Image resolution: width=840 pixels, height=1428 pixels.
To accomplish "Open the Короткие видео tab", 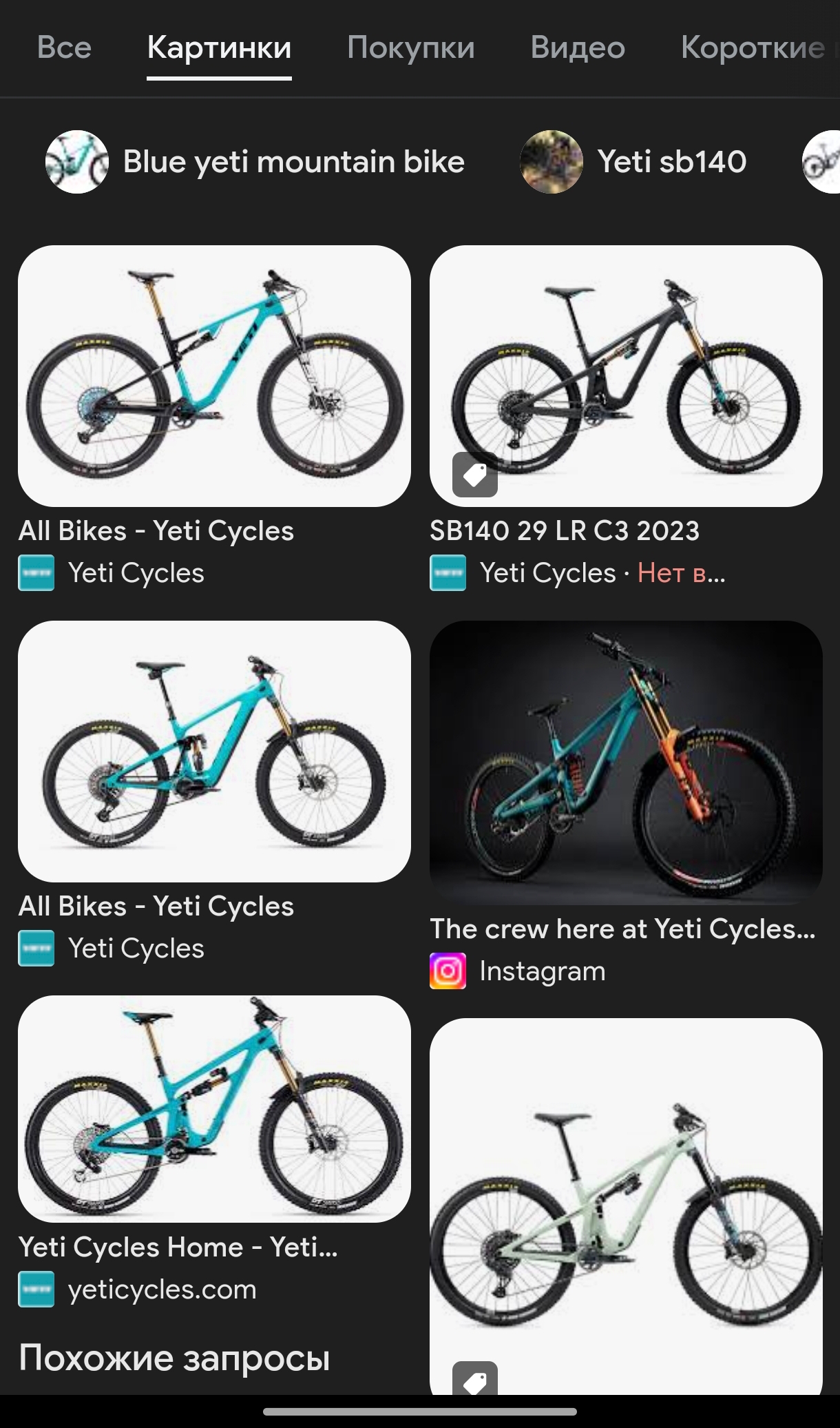I will (x=754, y=48).
